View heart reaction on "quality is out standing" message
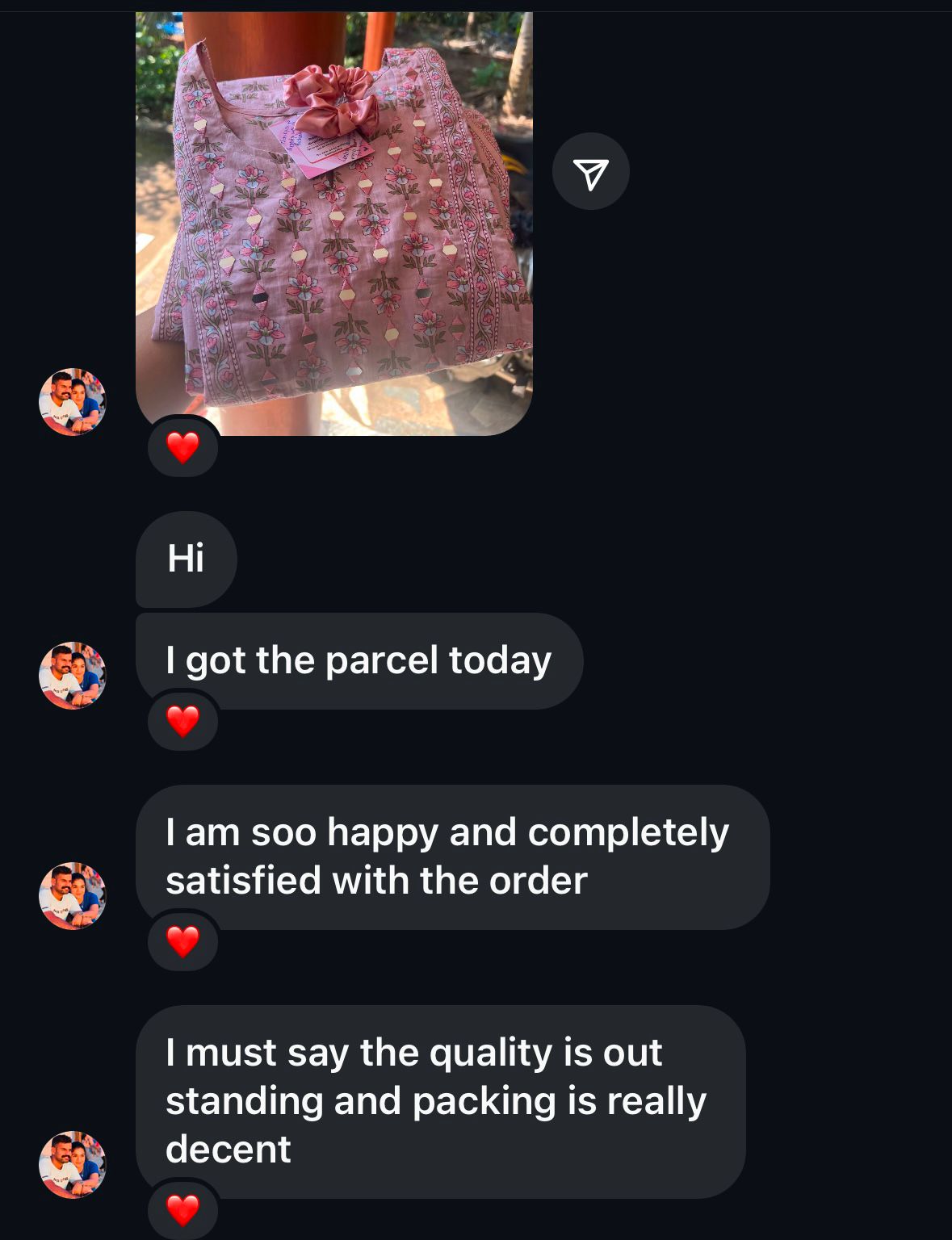 pyautogui.click(x=182, y=1210)
